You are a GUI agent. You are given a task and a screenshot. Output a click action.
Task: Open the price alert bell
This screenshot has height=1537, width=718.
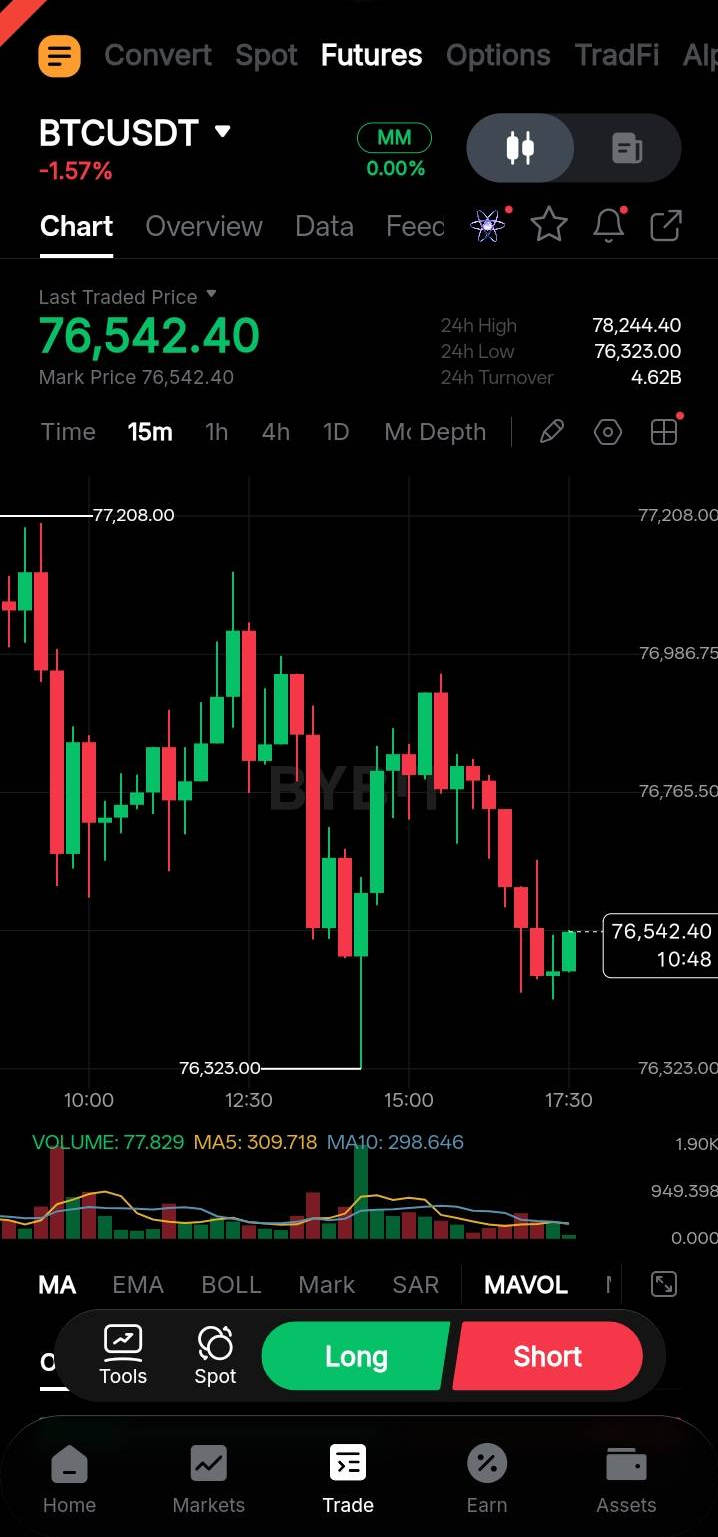[x=609, y=225]
